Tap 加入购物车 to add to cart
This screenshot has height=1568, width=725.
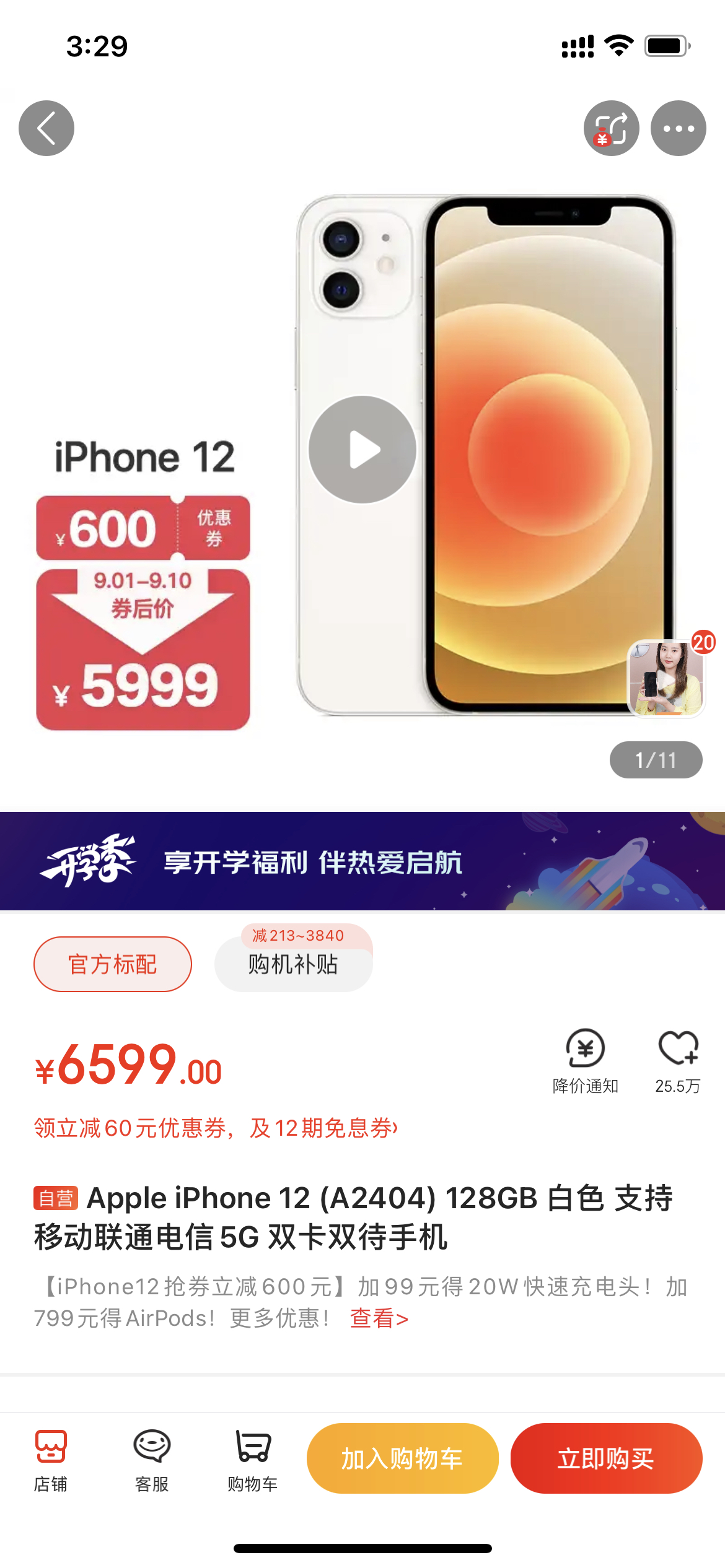[403, 1458]
